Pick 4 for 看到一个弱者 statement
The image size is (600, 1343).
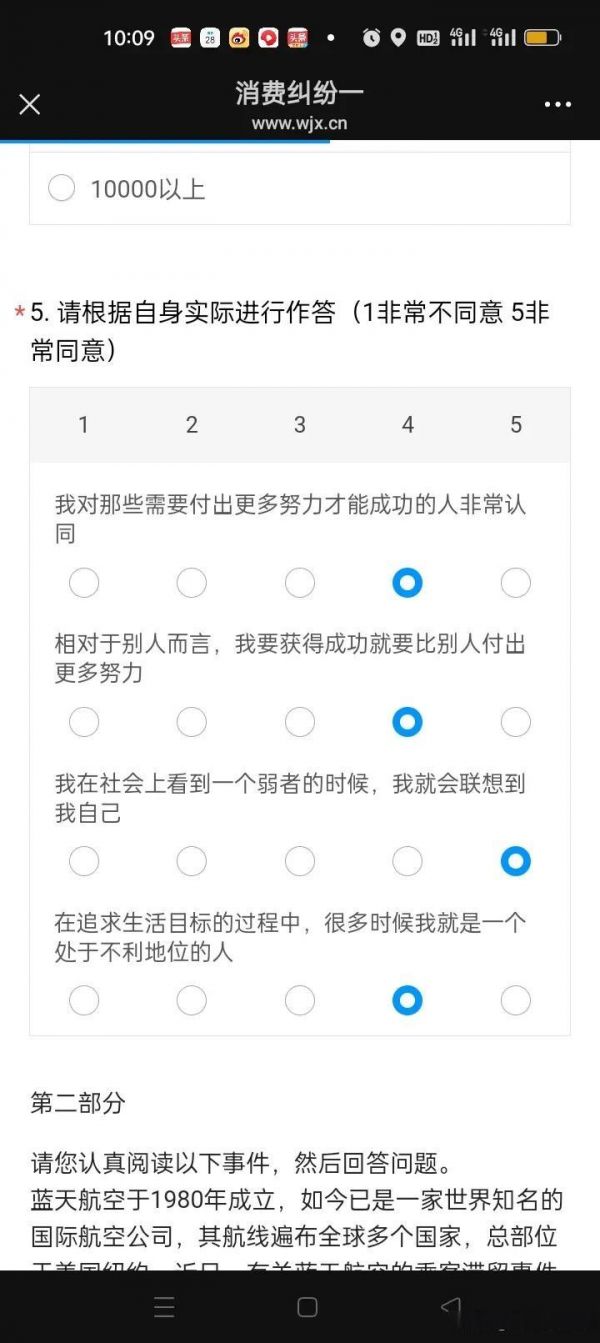tap(408, 861)
